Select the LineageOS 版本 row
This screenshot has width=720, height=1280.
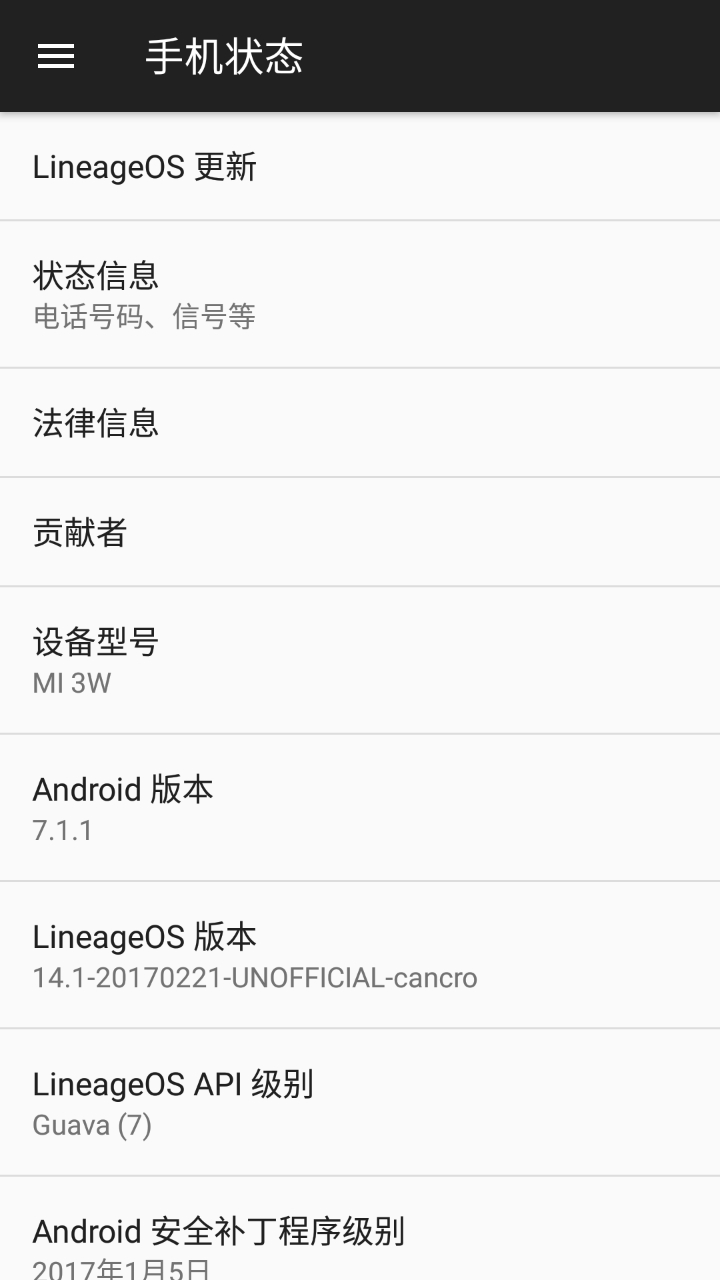point(360,955)
